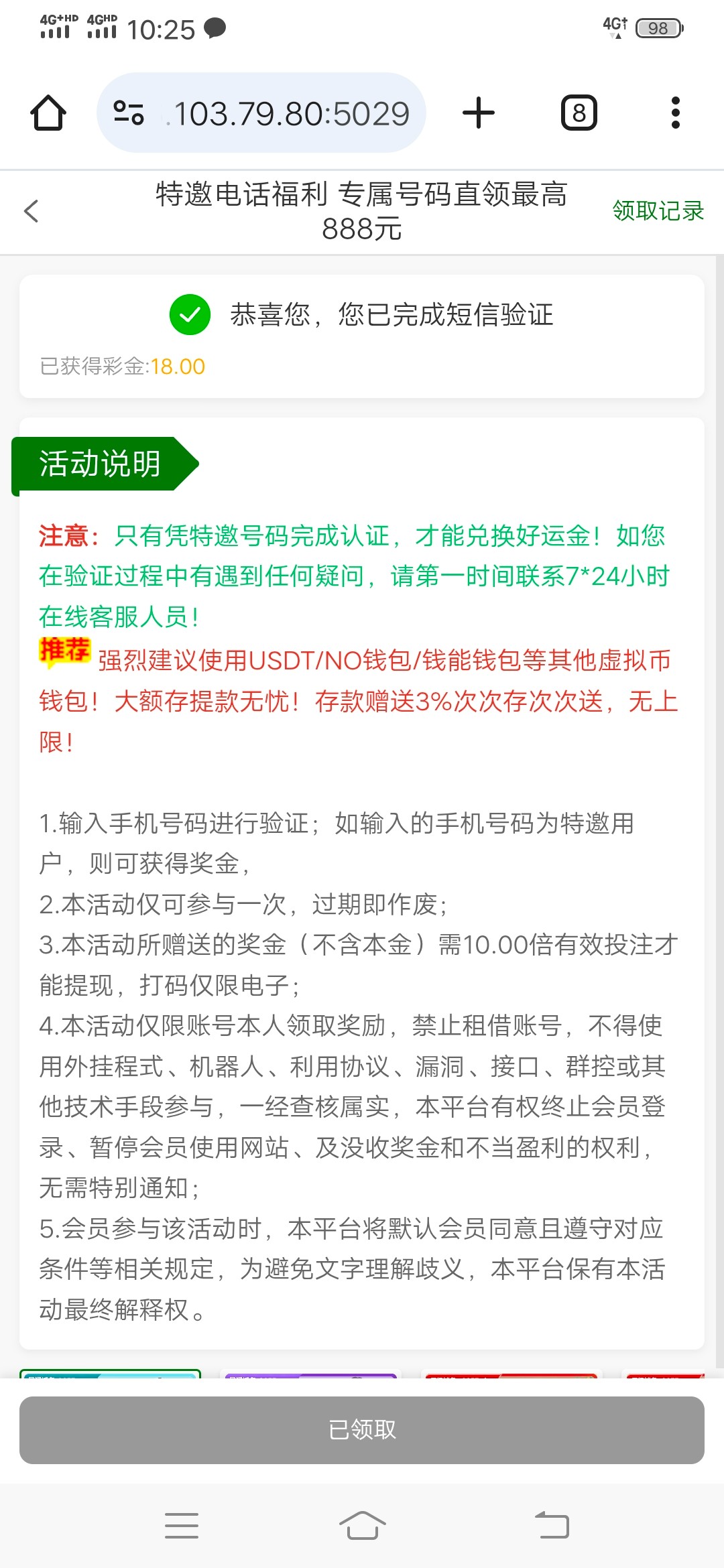Image resolution: width=724 pixels, height=1568 pixels.
Task: Tap the address bar showing 103.79.80:5029
Action: coord(290,113)
